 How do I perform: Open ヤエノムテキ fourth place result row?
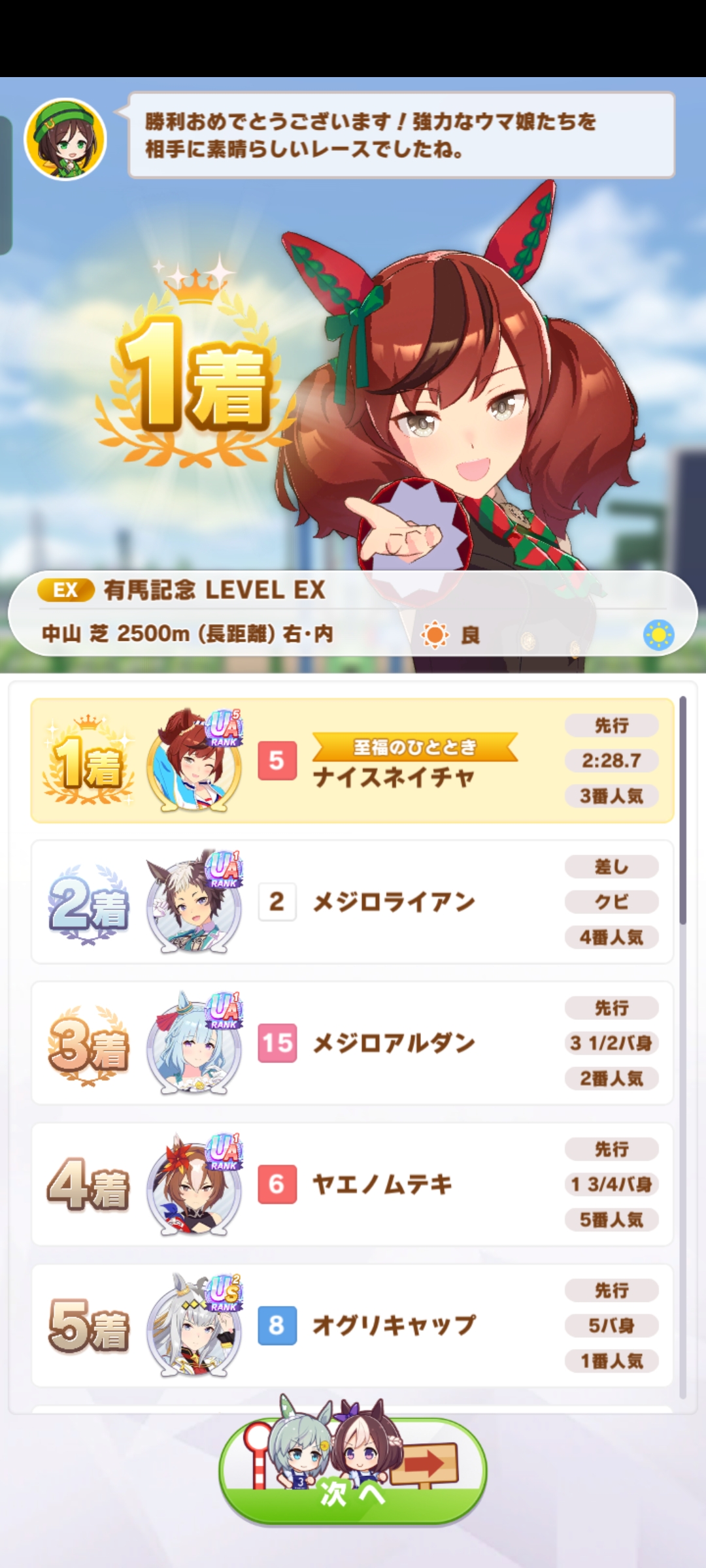(352, 1184)
